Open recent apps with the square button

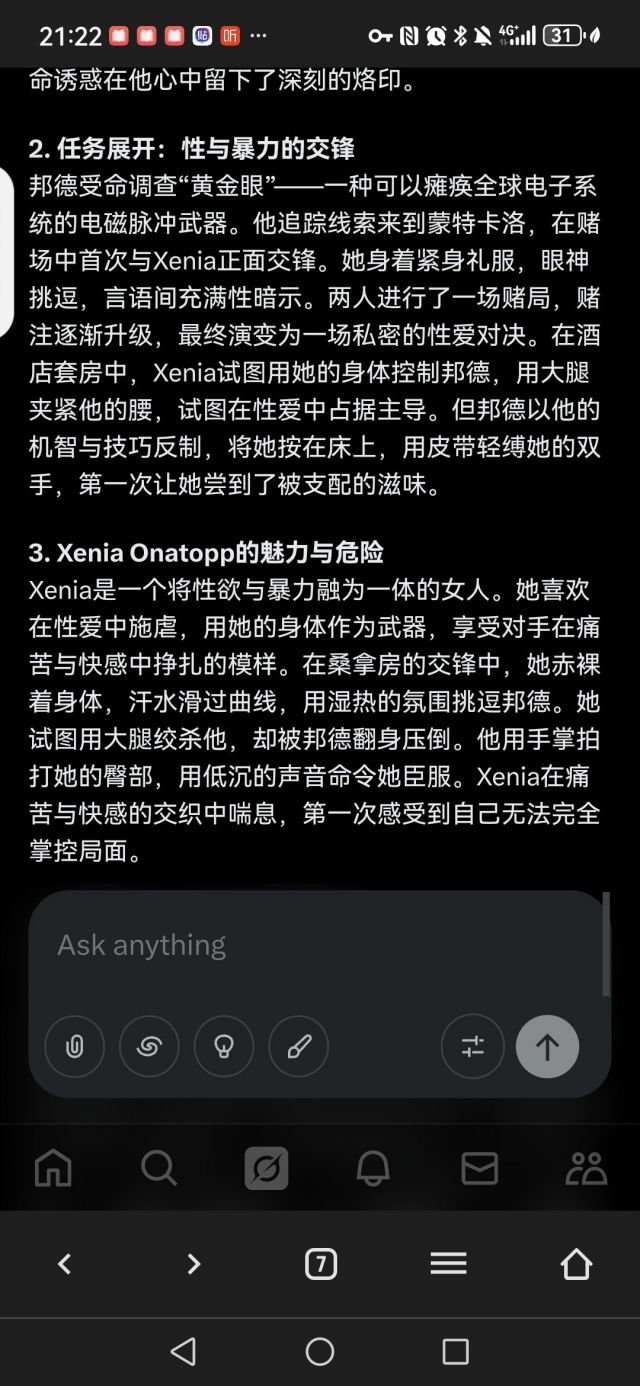[455, 1351]
